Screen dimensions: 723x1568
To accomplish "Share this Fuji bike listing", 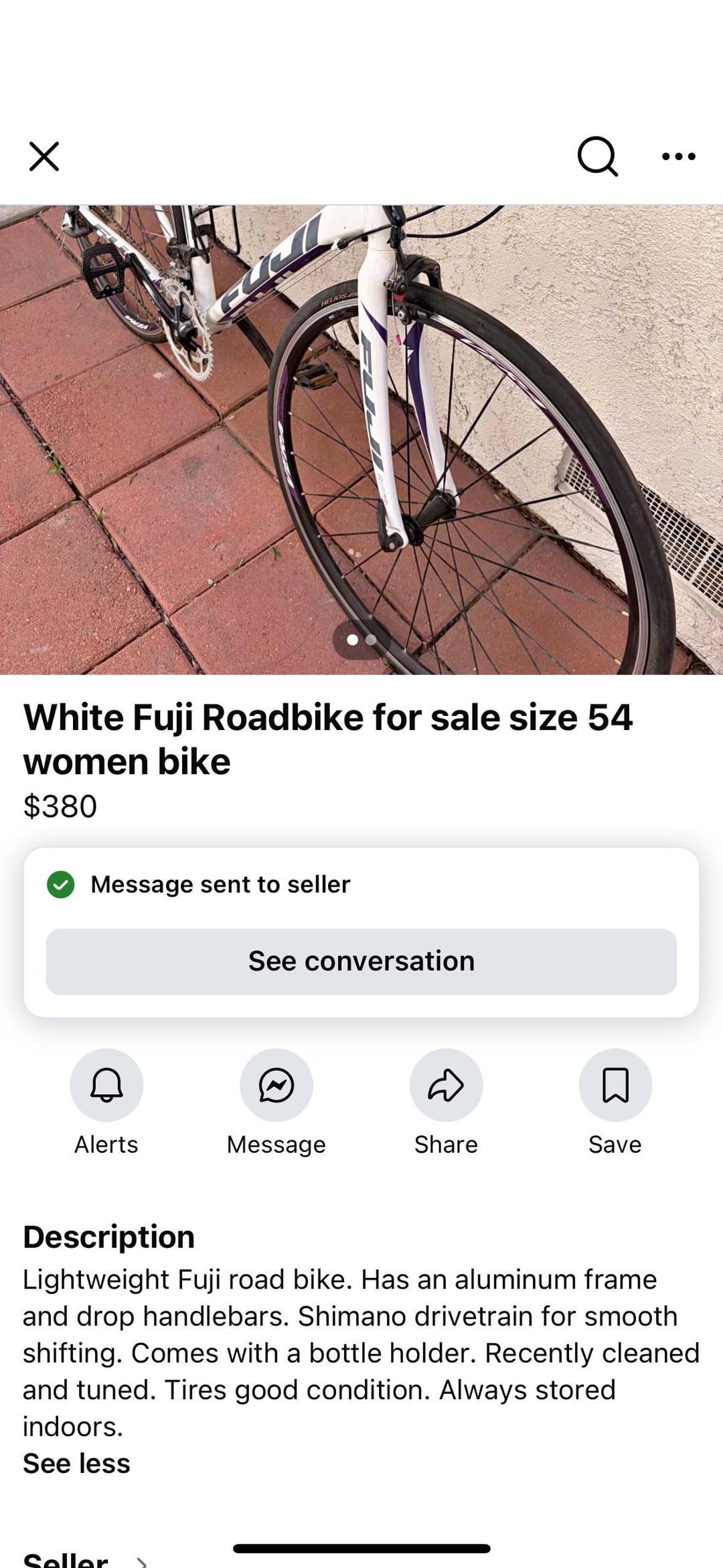I will (446, 1085).
